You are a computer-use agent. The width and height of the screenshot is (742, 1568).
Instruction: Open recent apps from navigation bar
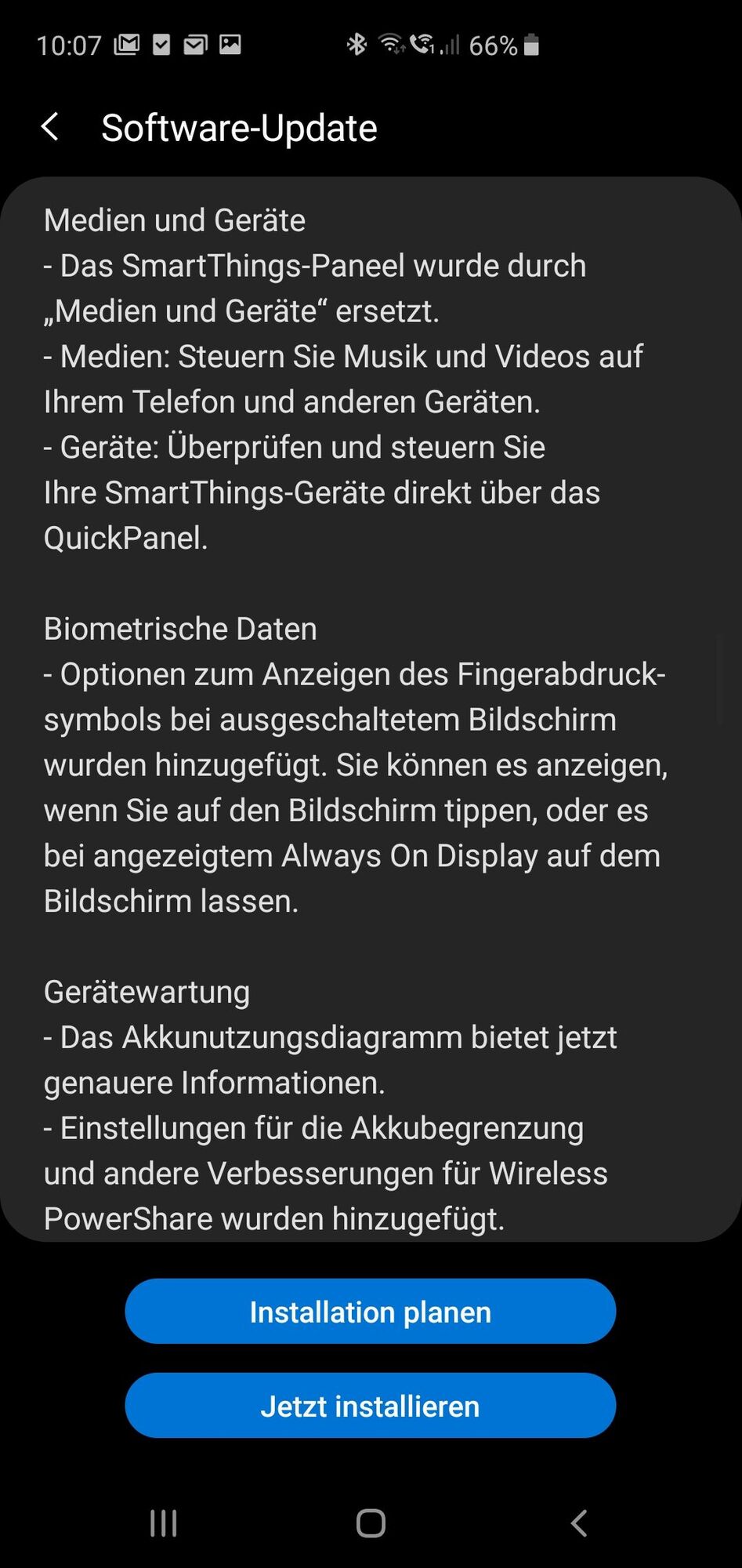pos(163,1523)
